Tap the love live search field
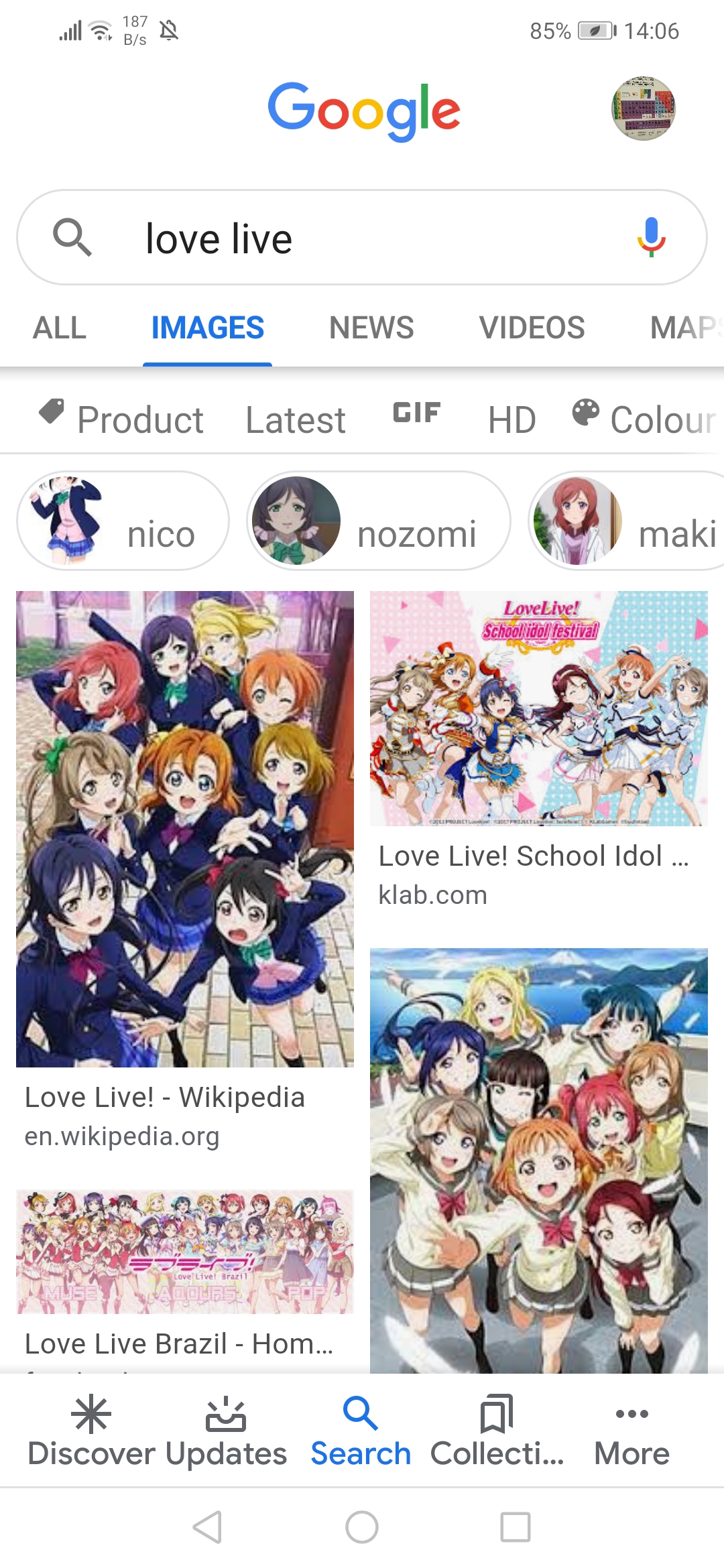Viewport: 724px width, 1568px height. tap(362, 237)
